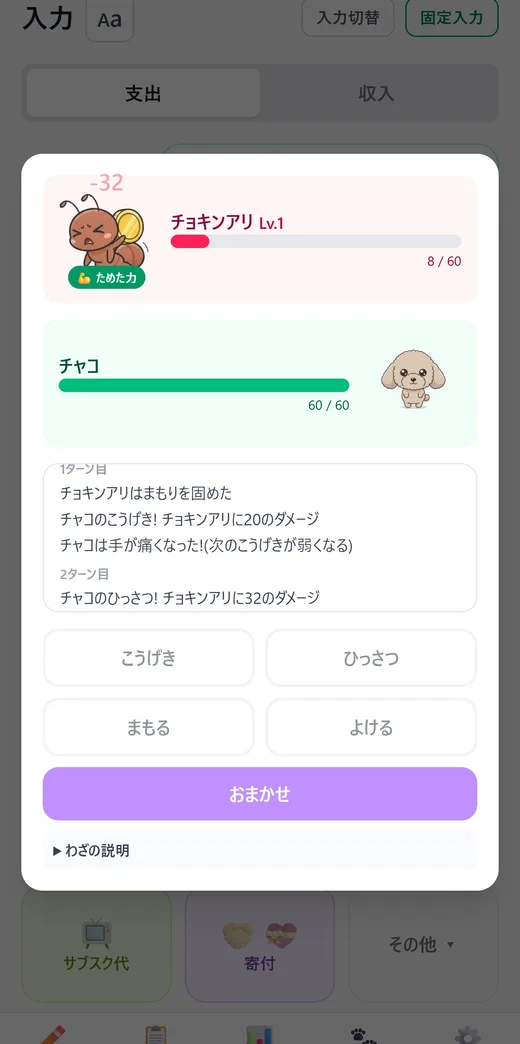This screenshot has width=520, height=1044.
Task: Tap the purple おまかせ auto button
Action: [260, 794]
